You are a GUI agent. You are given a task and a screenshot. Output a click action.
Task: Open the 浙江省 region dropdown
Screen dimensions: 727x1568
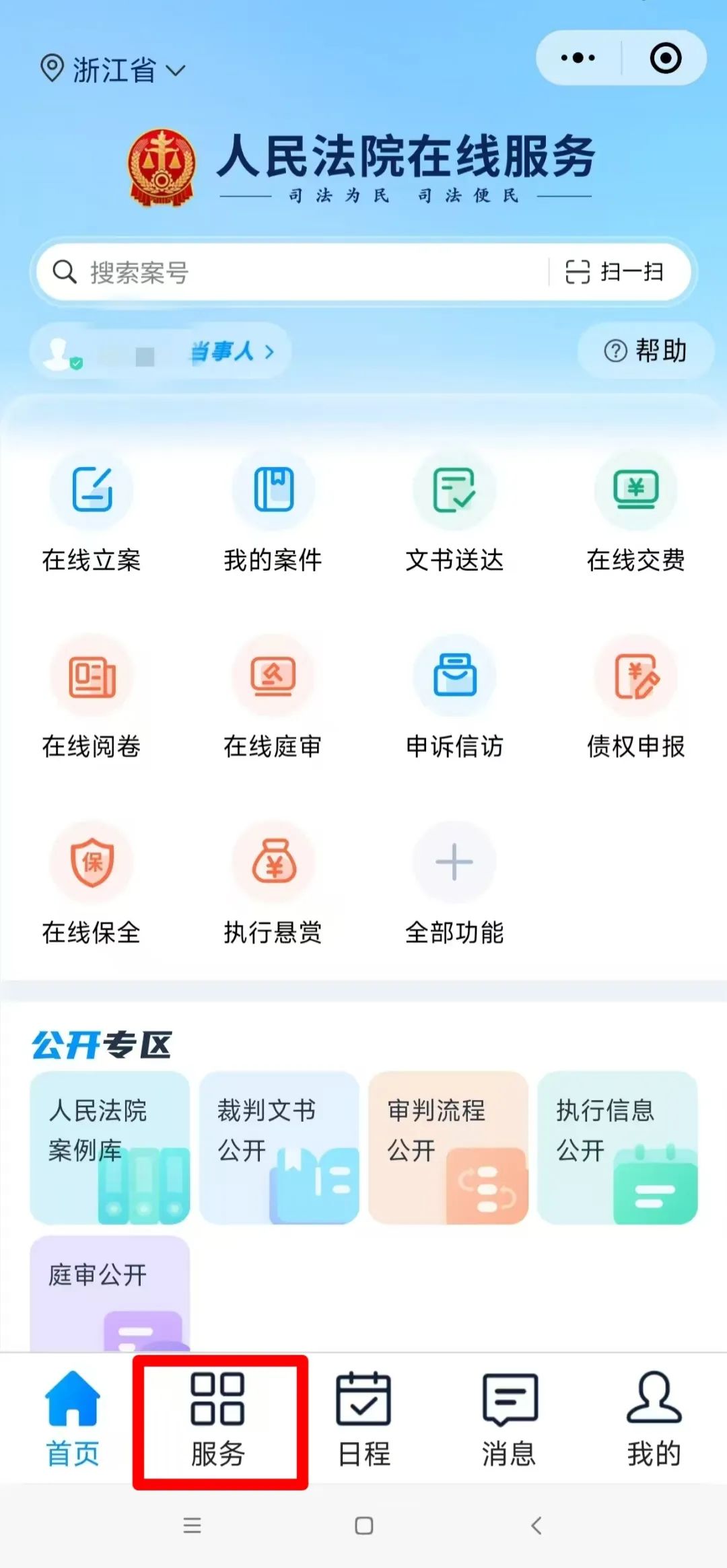112,69
